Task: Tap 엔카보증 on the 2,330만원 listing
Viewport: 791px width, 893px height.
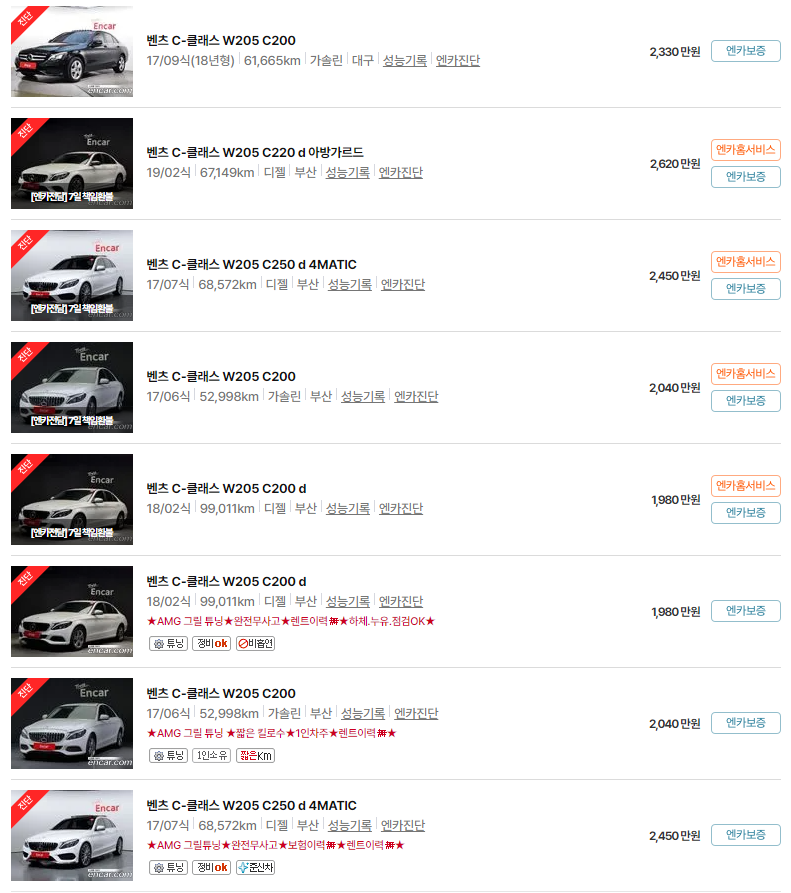Action: [x=745, y=51]
